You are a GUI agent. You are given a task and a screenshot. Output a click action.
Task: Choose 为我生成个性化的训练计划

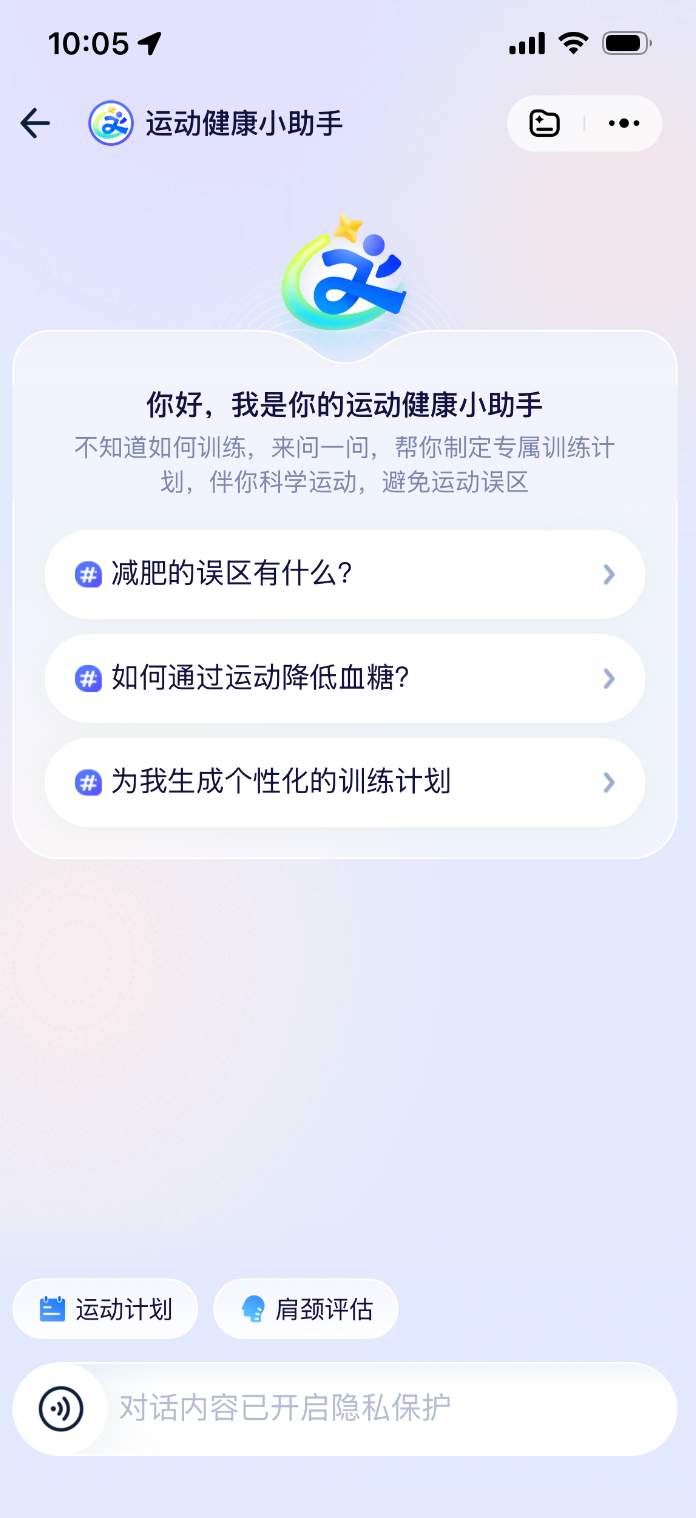(344, 782)
